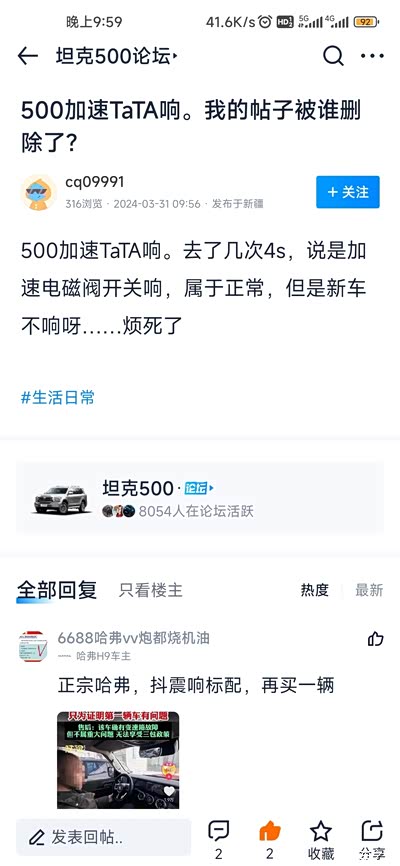
Task: Sort replies by 最新
Action: (x=369, y=590)
